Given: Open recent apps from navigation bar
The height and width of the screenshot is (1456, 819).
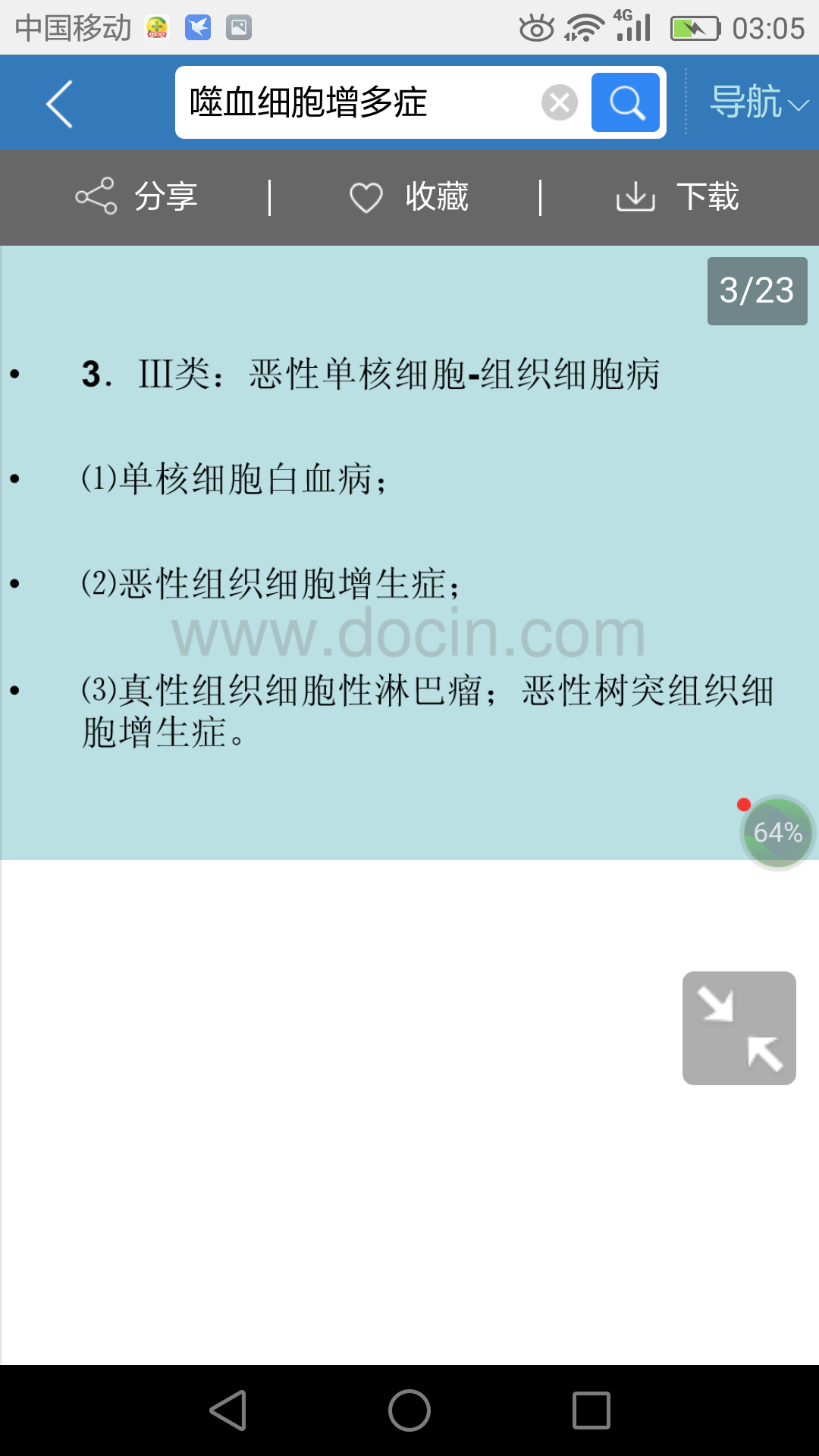Looking at the screenshot, I should (591, 1410).
